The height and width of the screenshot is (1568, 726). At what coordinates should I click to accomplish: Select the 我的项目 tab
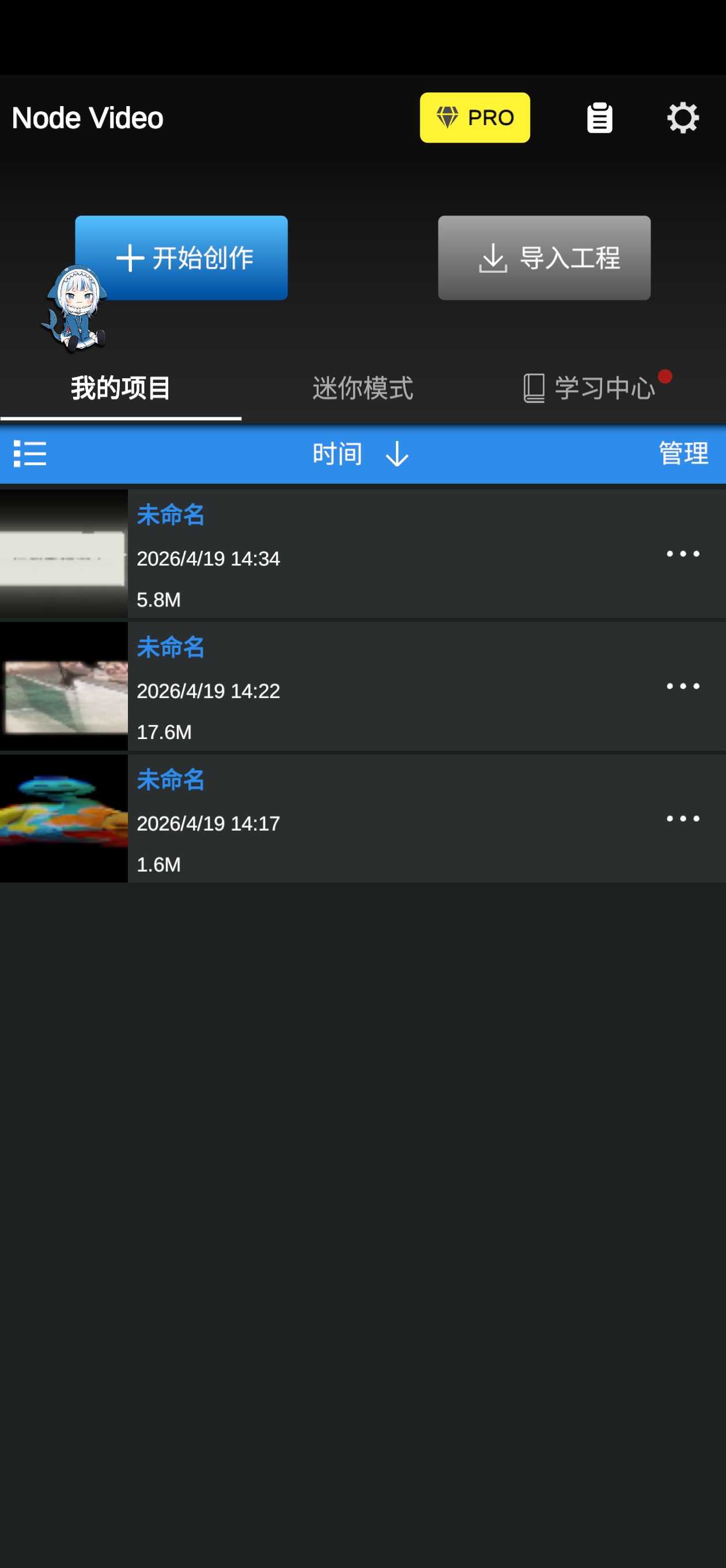tap(120, 389)
